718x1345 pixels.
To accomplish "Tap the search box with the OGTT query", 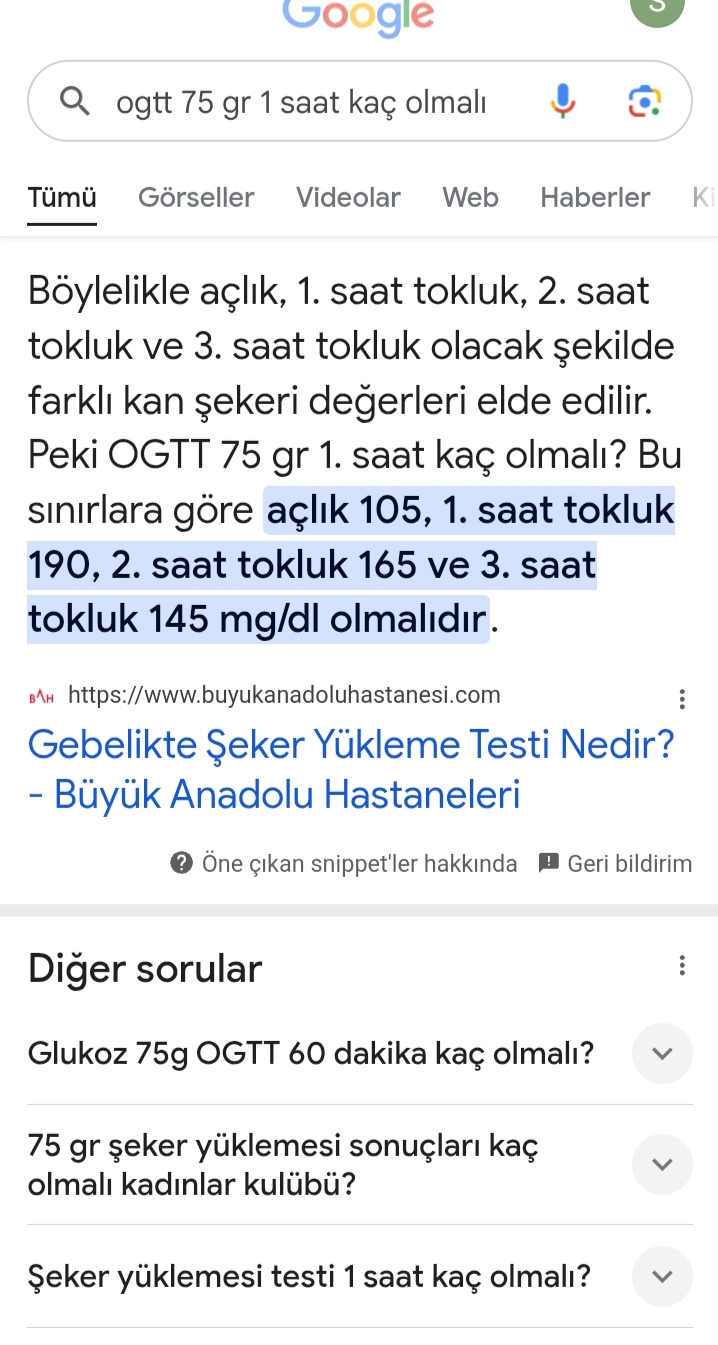I will click(x=300, y=101).
